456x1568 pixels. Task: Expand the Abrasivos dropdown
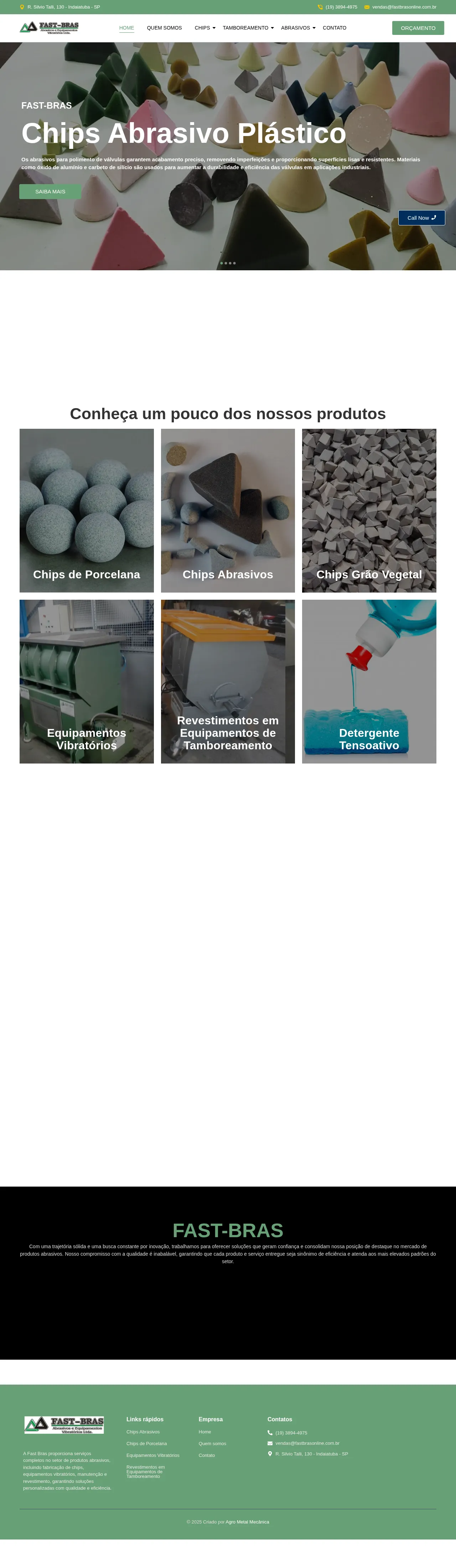(x=298, y=28)
